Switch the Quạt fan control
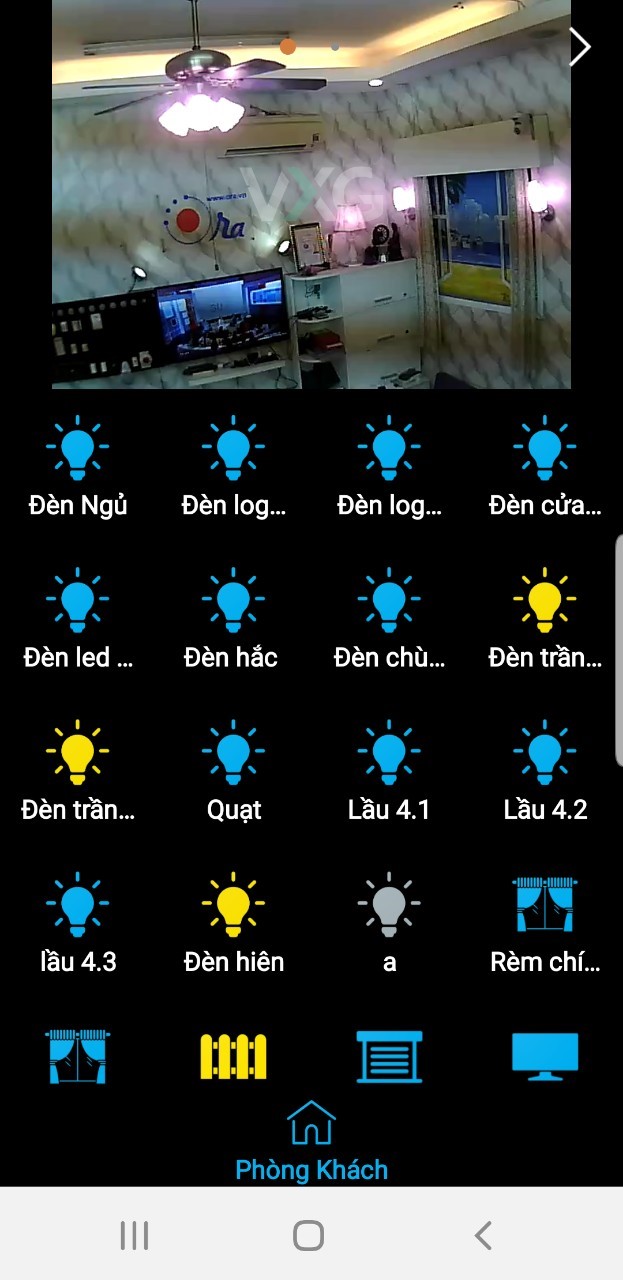 [x=233, y=753]
